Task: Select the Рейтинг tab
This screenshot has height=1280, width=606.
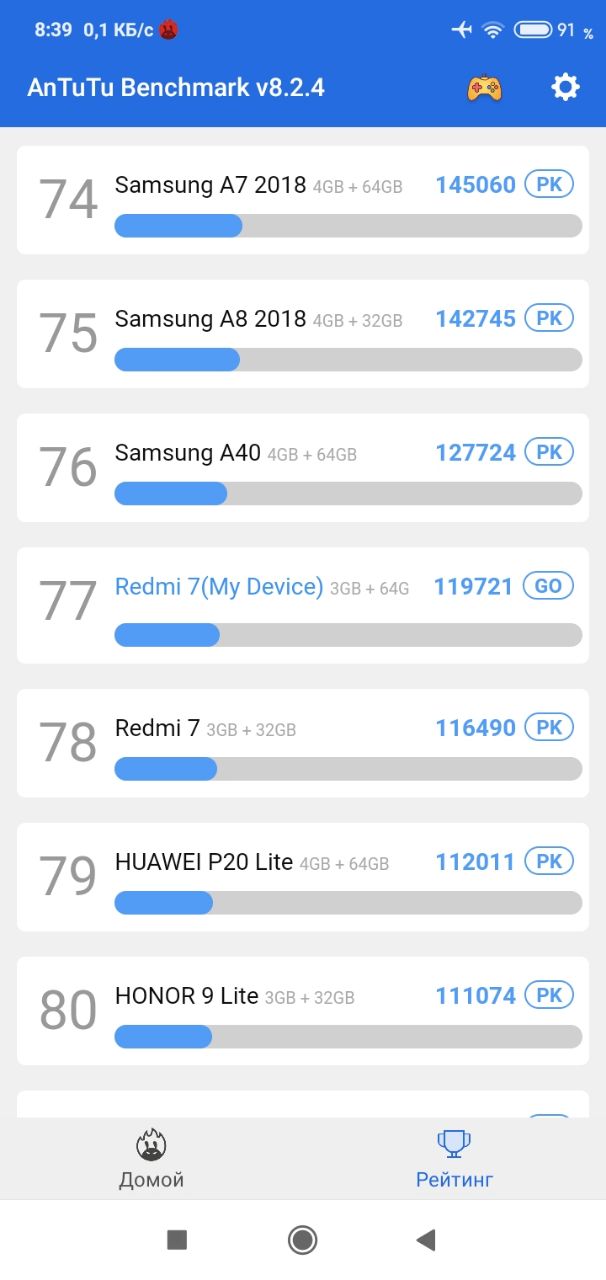Action: pos(454,1159)
